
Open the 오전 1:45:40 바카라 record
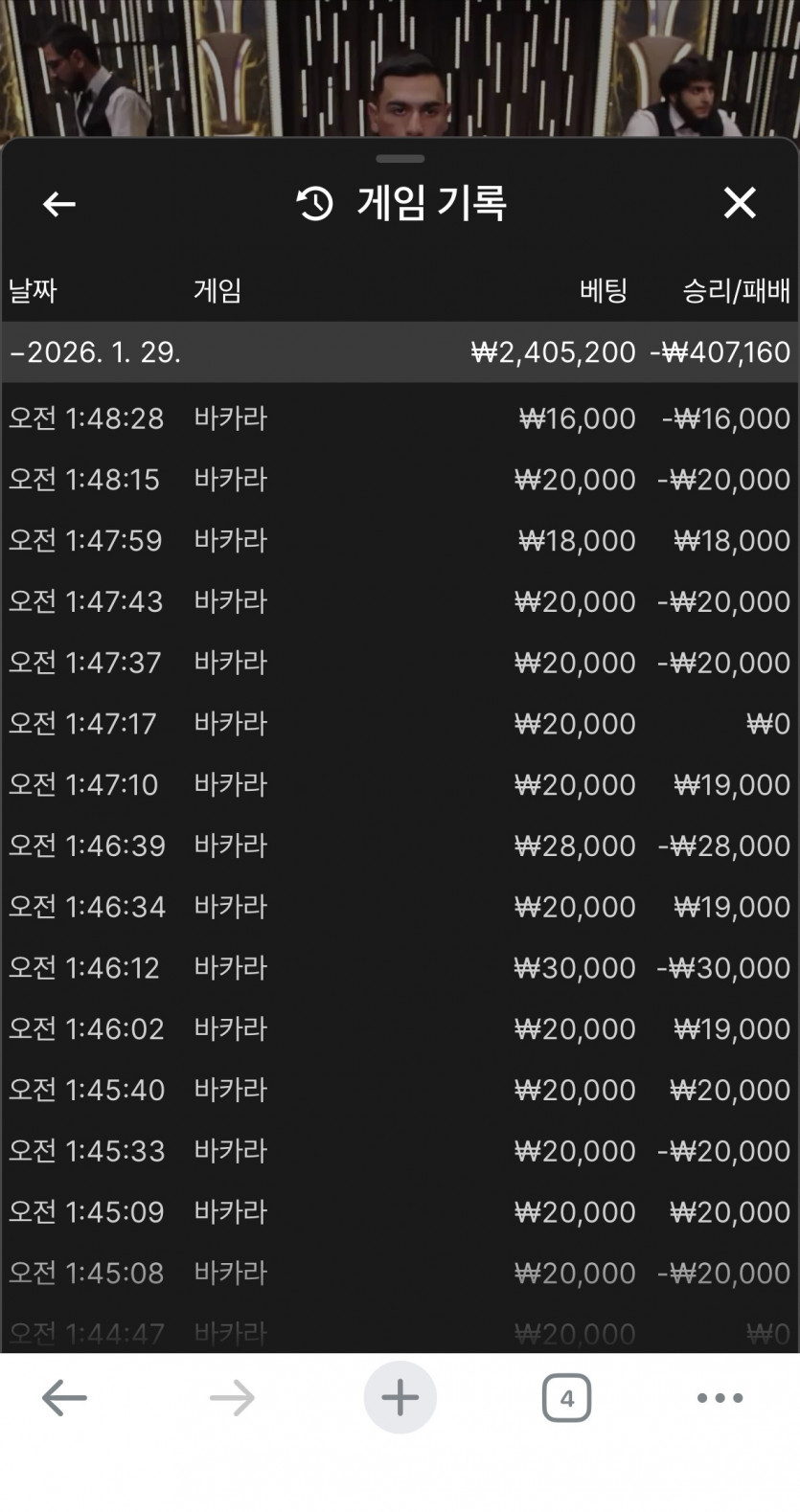point(400,1091)
